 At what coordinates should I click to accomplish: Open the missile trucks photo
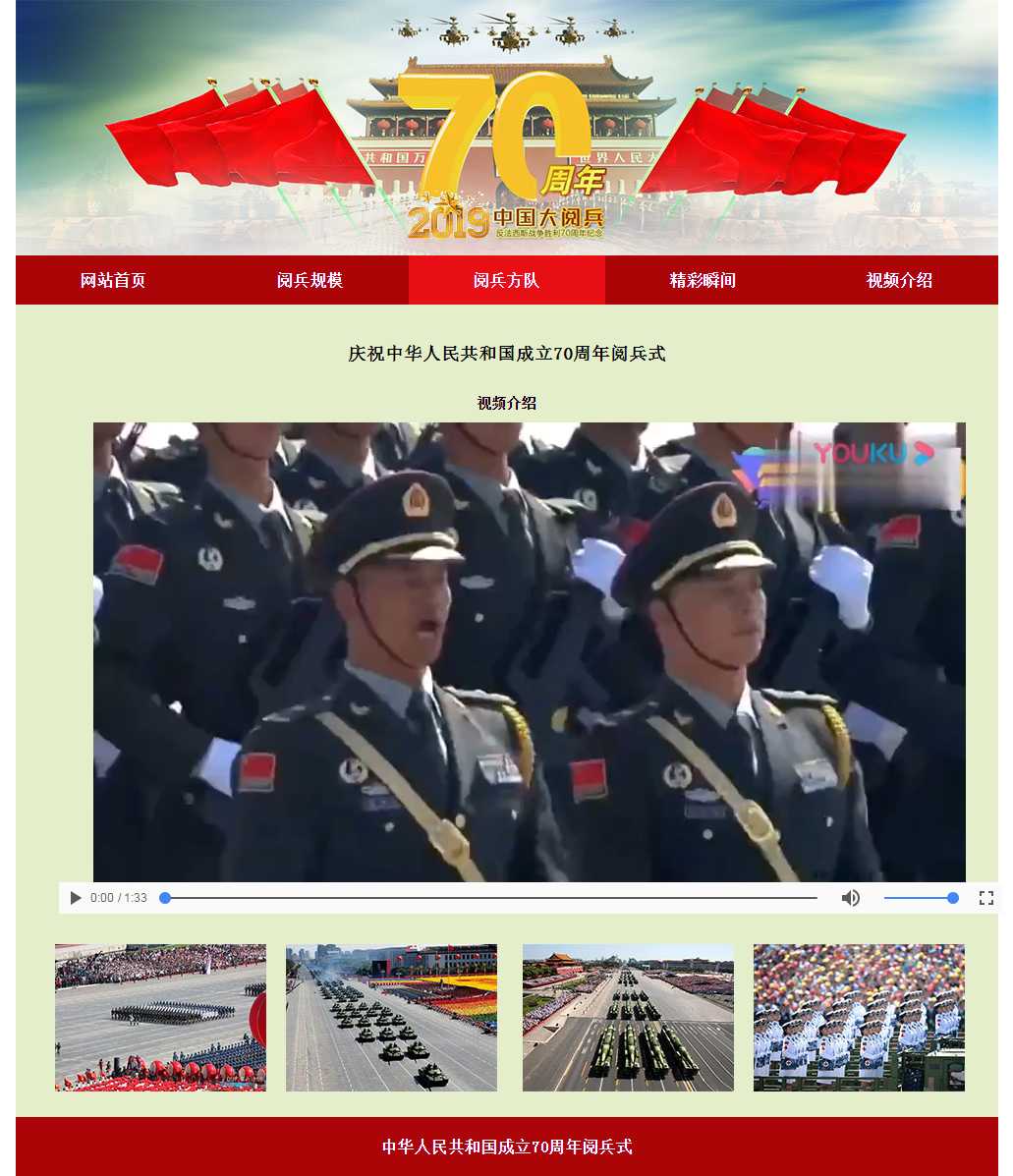(628, 1017)
